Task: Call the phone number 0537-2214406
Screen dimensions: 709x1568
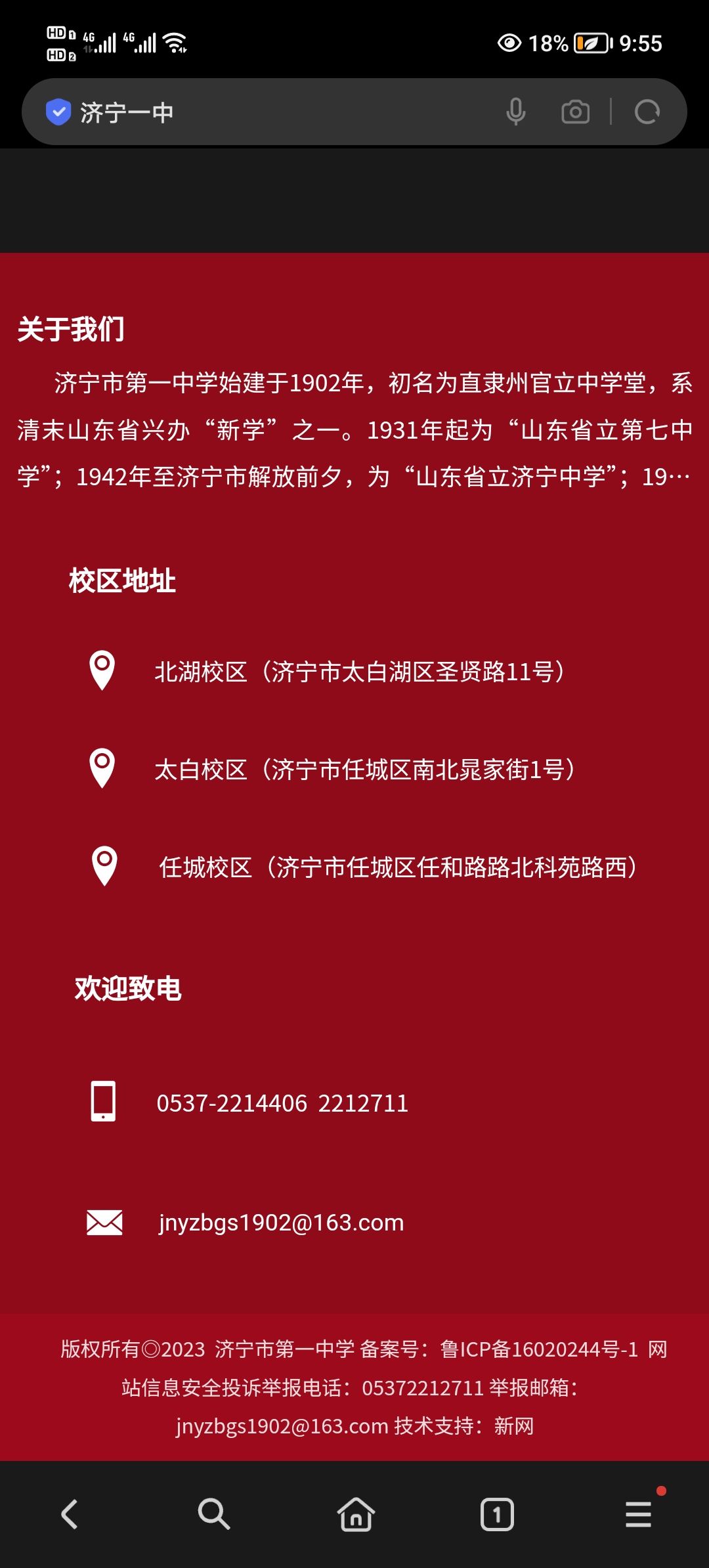Action: click(x=232, y=1103)
